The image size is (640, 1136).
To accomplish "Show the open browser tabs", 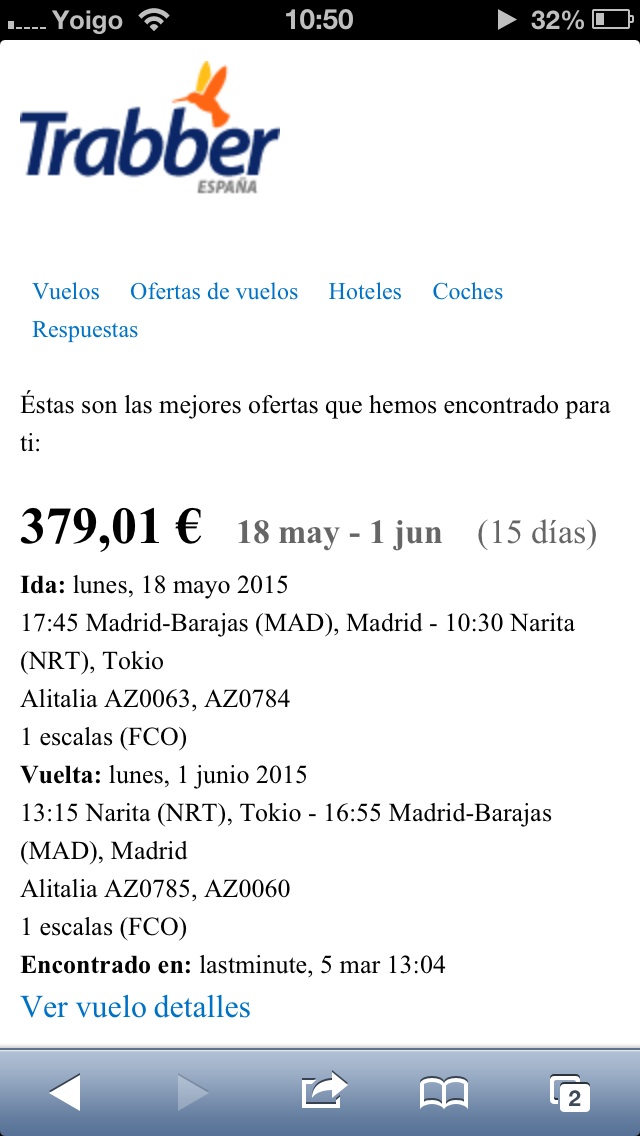I will (x=570, y=1092).
